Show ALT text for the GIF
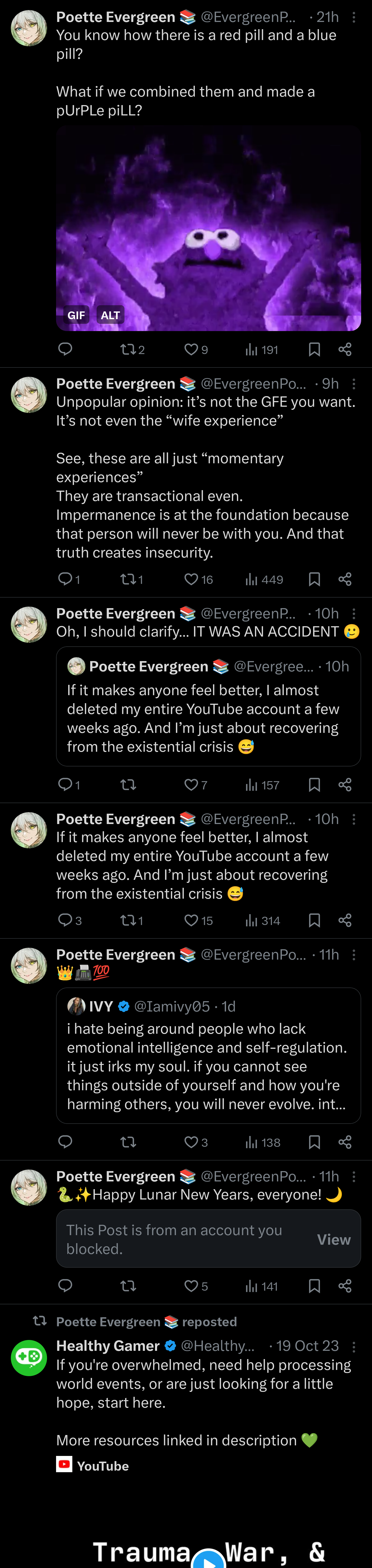Viewport: 372px width, 1568px height. (110, 315)
